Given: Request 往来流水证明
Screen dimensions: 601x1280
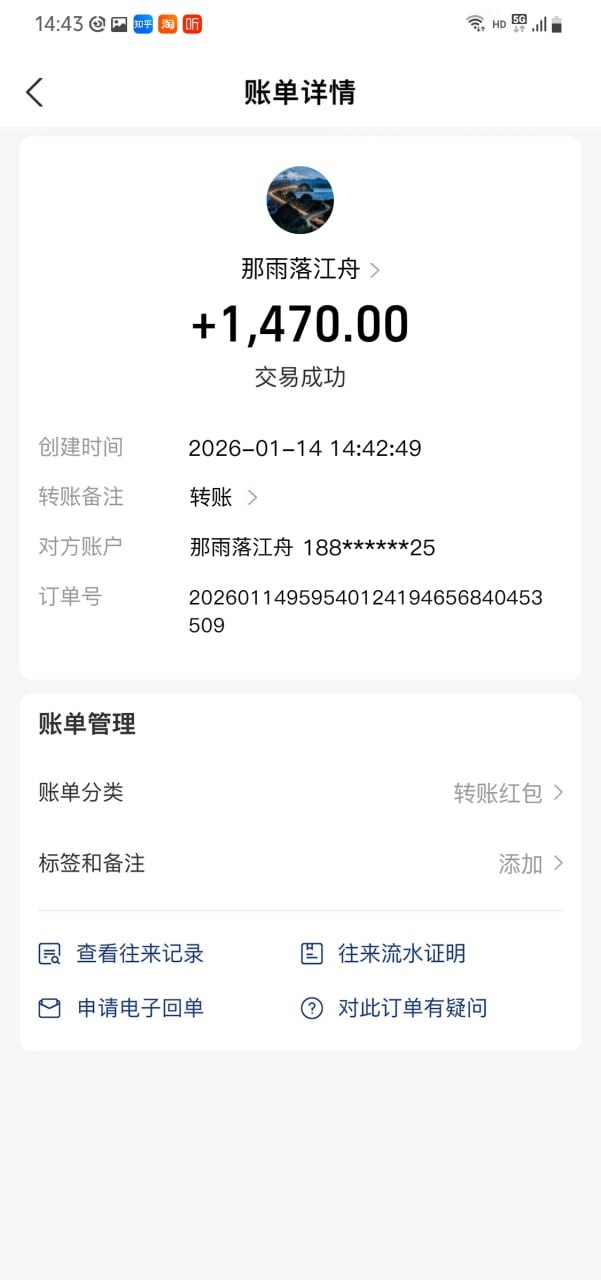Looking at the screenshot, I should (384, 954).
